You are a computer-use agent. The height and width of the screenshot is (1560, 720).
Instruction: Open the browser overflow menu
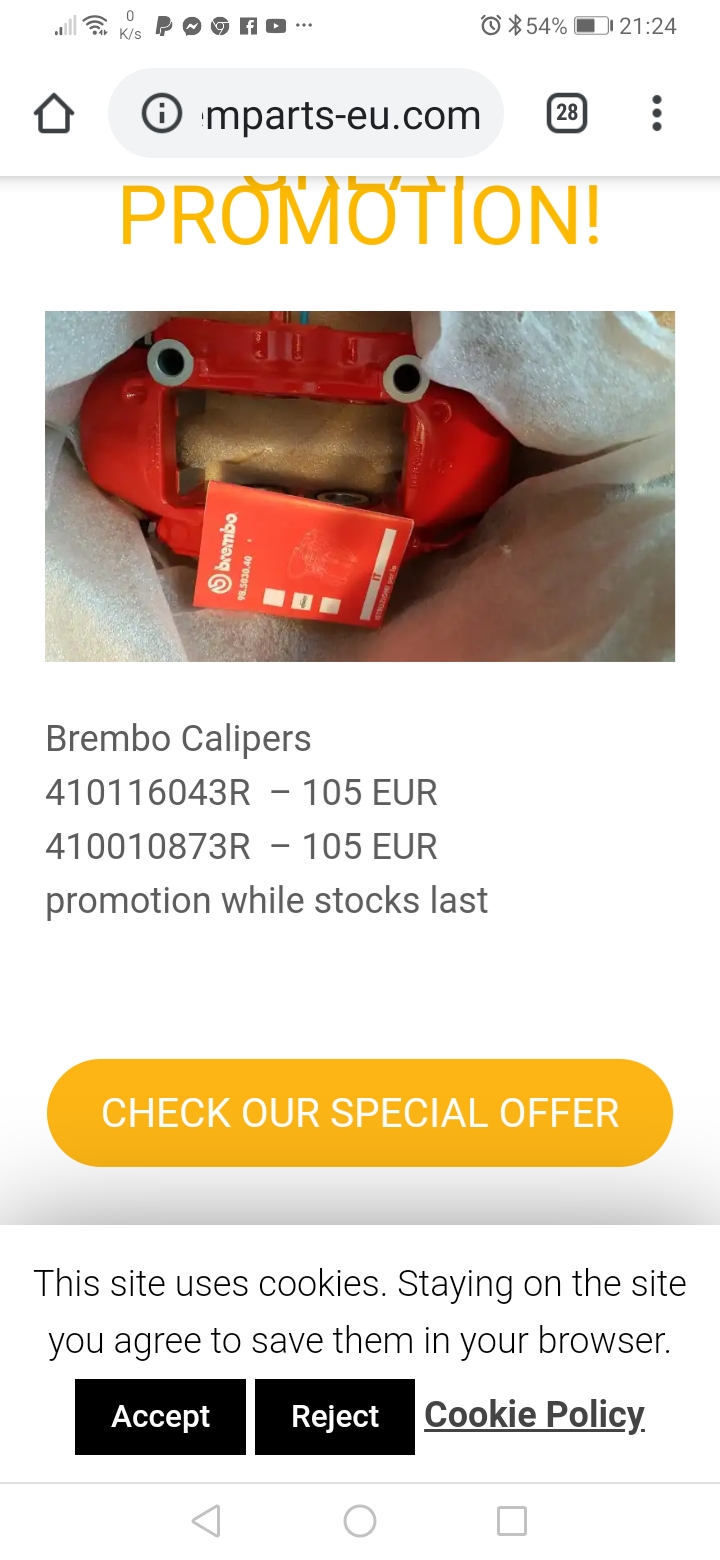(x=656, y=114)
